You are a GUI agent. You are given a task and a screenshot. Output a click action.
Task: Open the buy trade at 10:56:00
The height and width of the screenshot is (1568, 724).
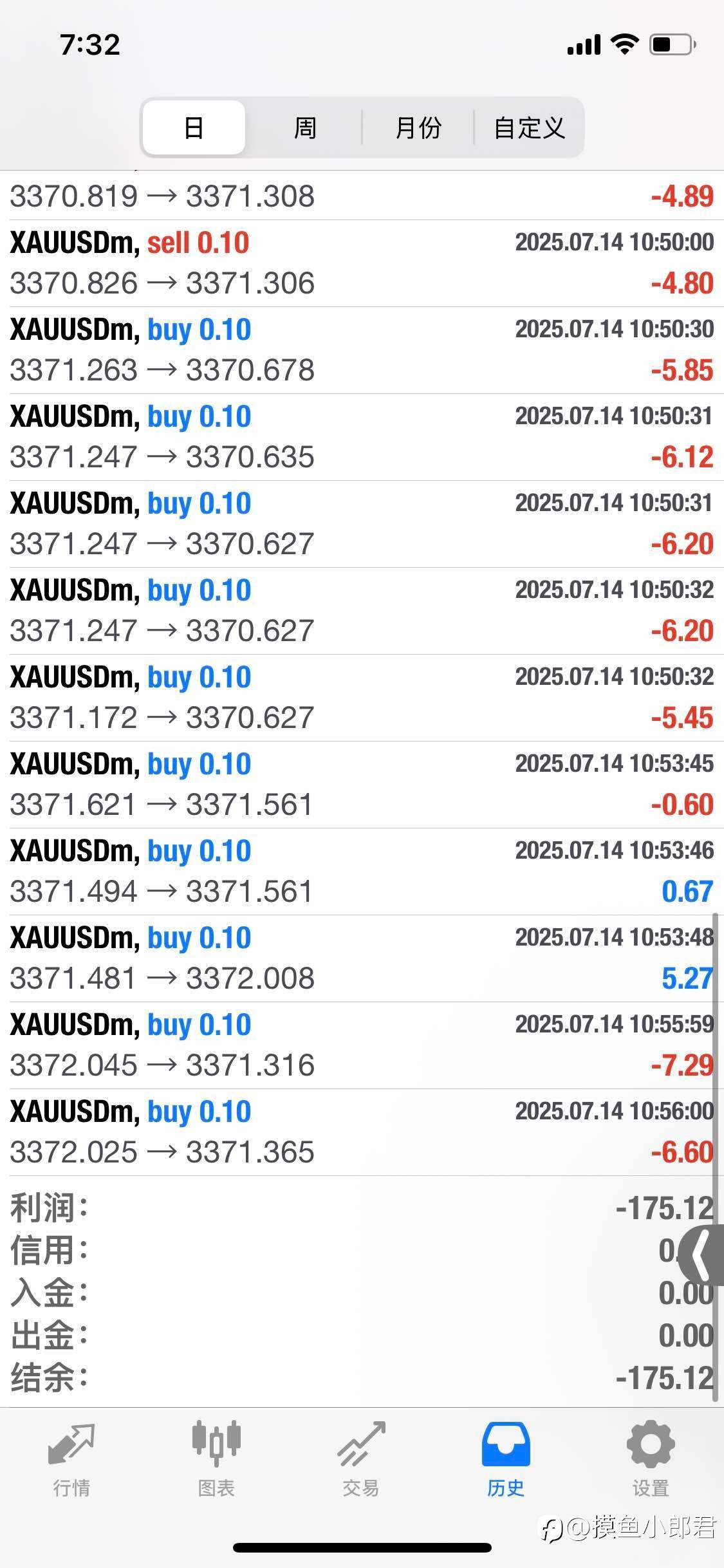pos(362,1132)
